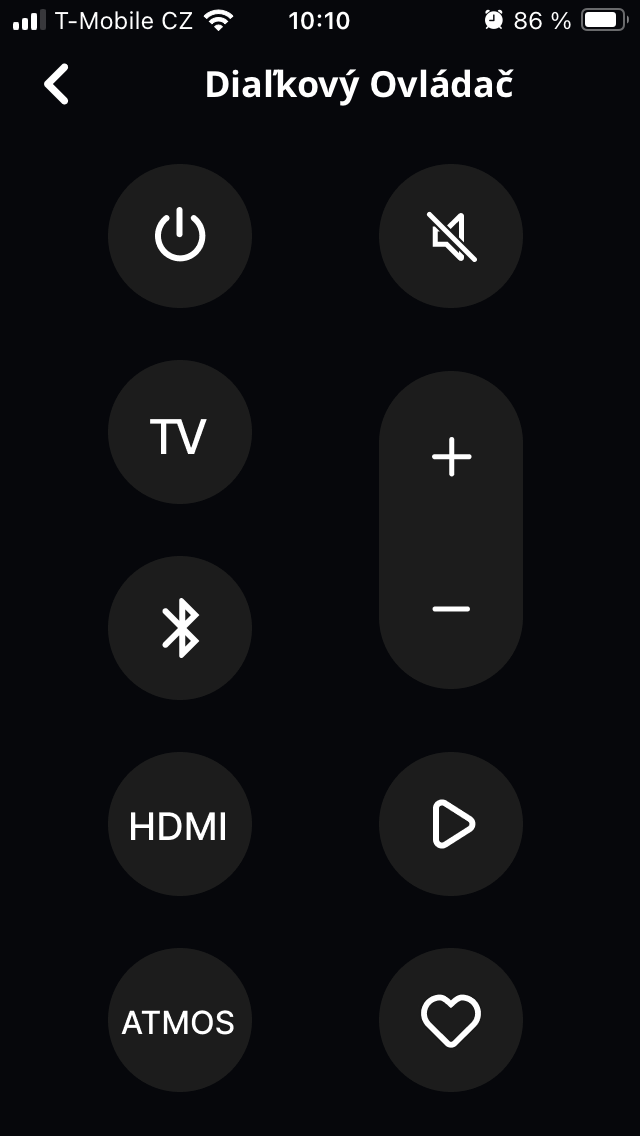Image resolution: width=640 pixels, height=1136 pixels.
Task: Tap the heart favorite button
Action: click(x=451, y=1020)
